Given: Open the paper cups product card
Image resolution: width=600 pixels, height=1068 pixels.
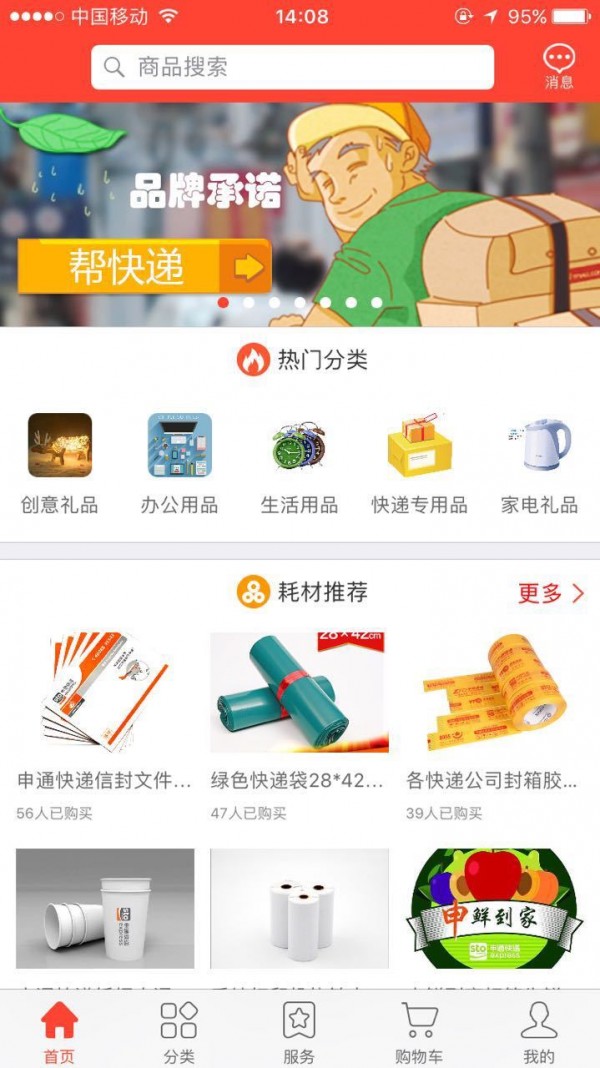Looking at the screenshot, I should pyautogui.click(x=105, y=910).
